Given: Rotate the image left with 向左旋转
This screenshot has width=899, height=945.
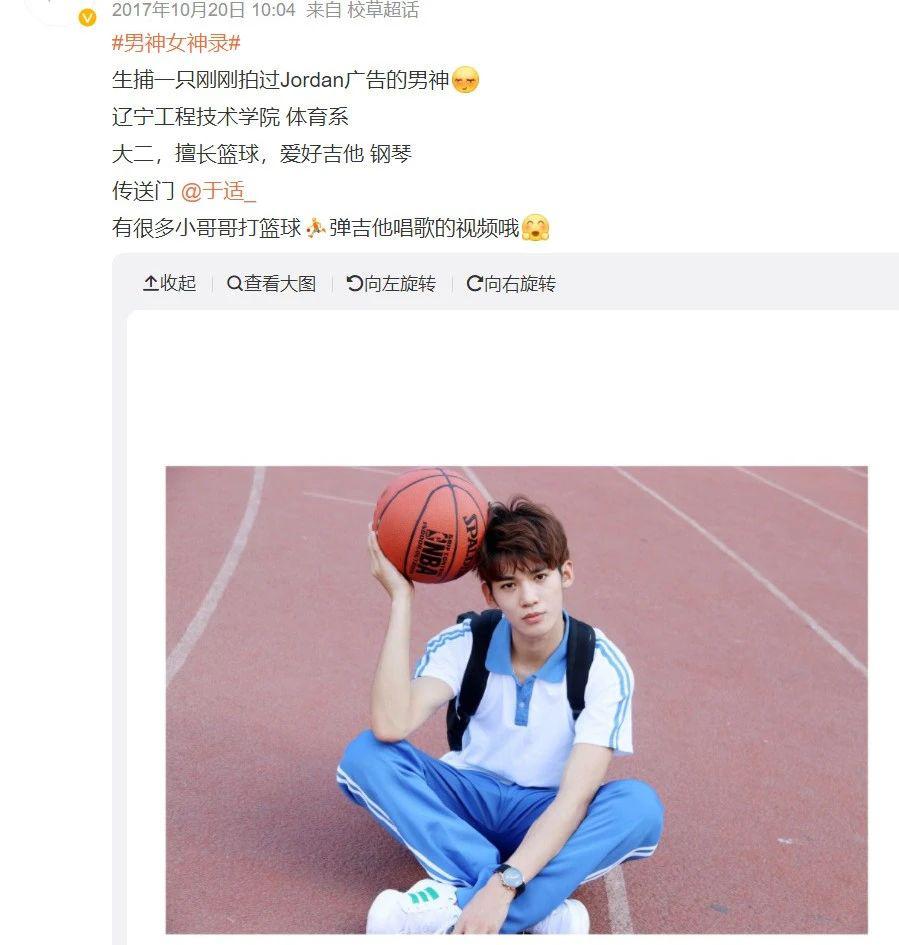Looking at the screenshot, I should click(391, 284).
